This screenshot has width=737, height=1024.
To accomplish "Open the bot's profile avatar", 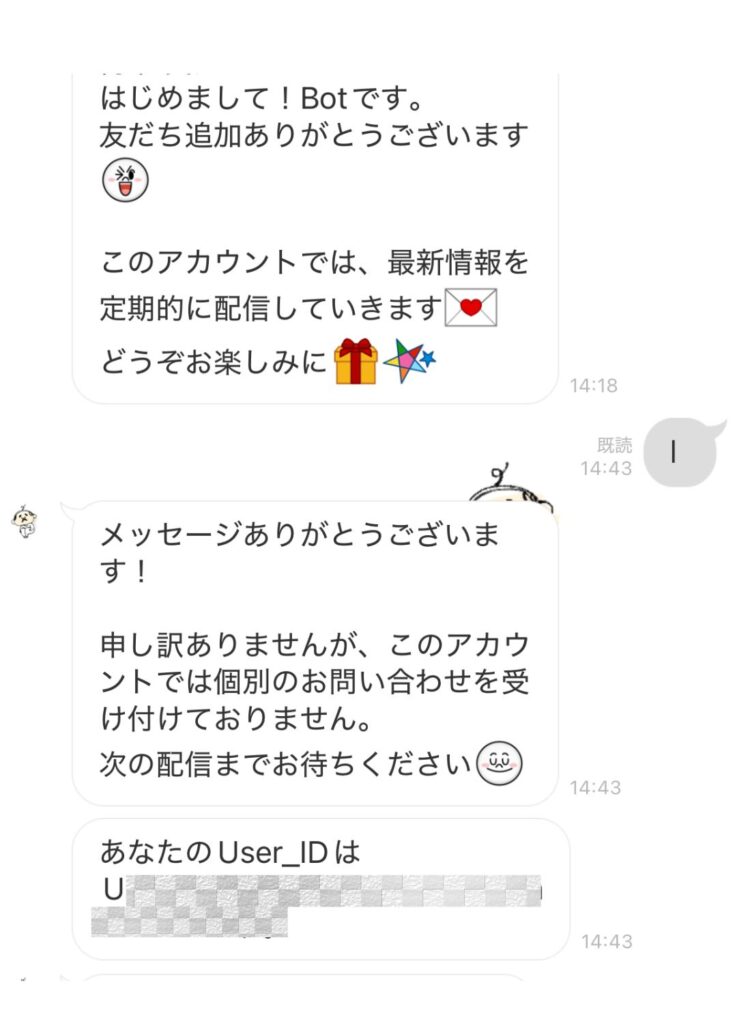I will point(25,521).
